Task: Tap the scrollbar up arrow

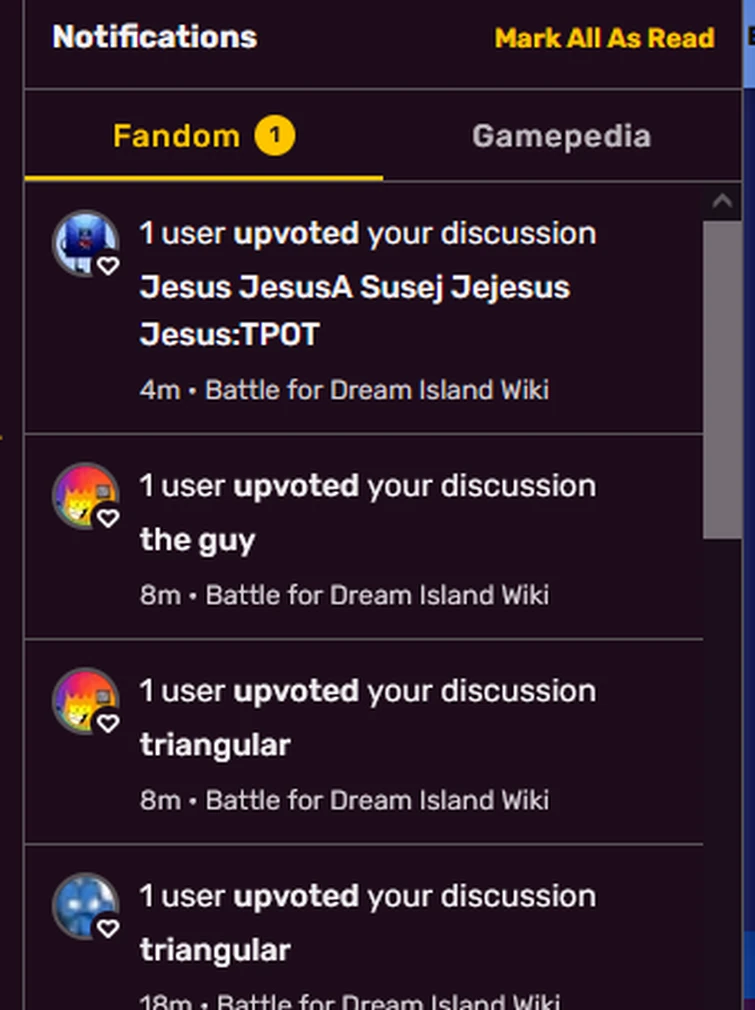Action: point(722,202)
